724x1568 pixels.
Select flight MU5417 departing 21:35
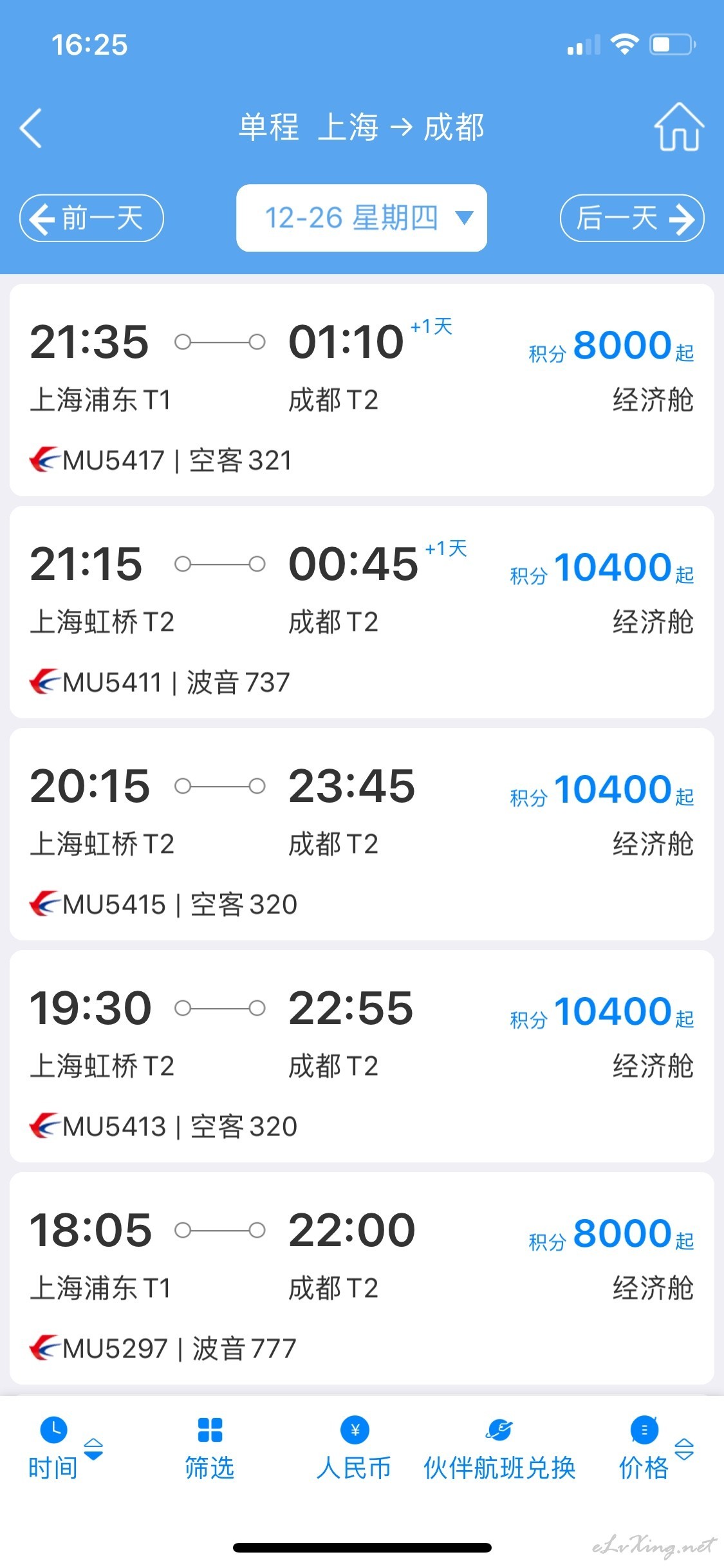click(x=362, y=390)
